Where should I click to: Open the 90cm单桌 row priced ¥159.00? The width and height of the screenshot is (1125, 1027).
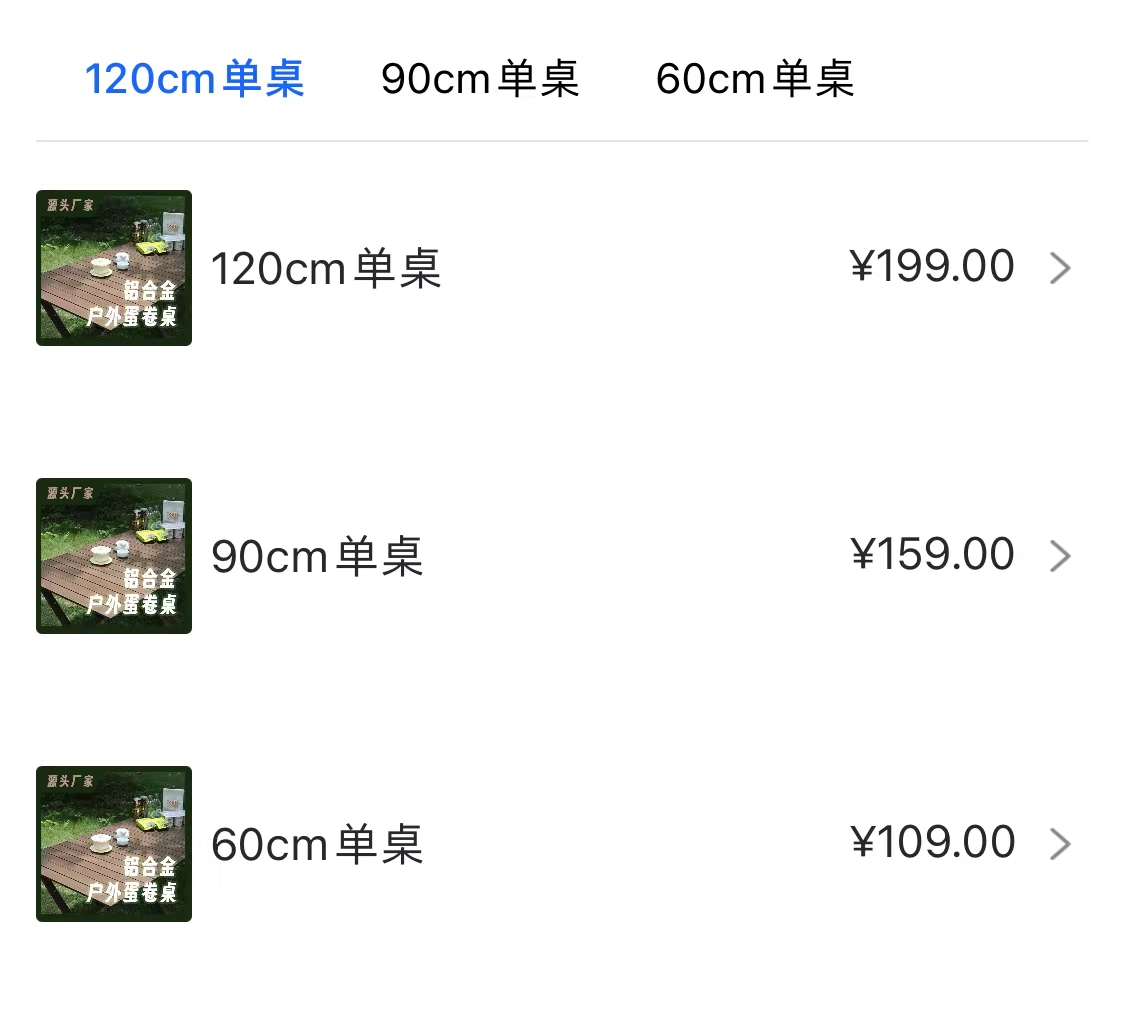click(x=560, y=556)
